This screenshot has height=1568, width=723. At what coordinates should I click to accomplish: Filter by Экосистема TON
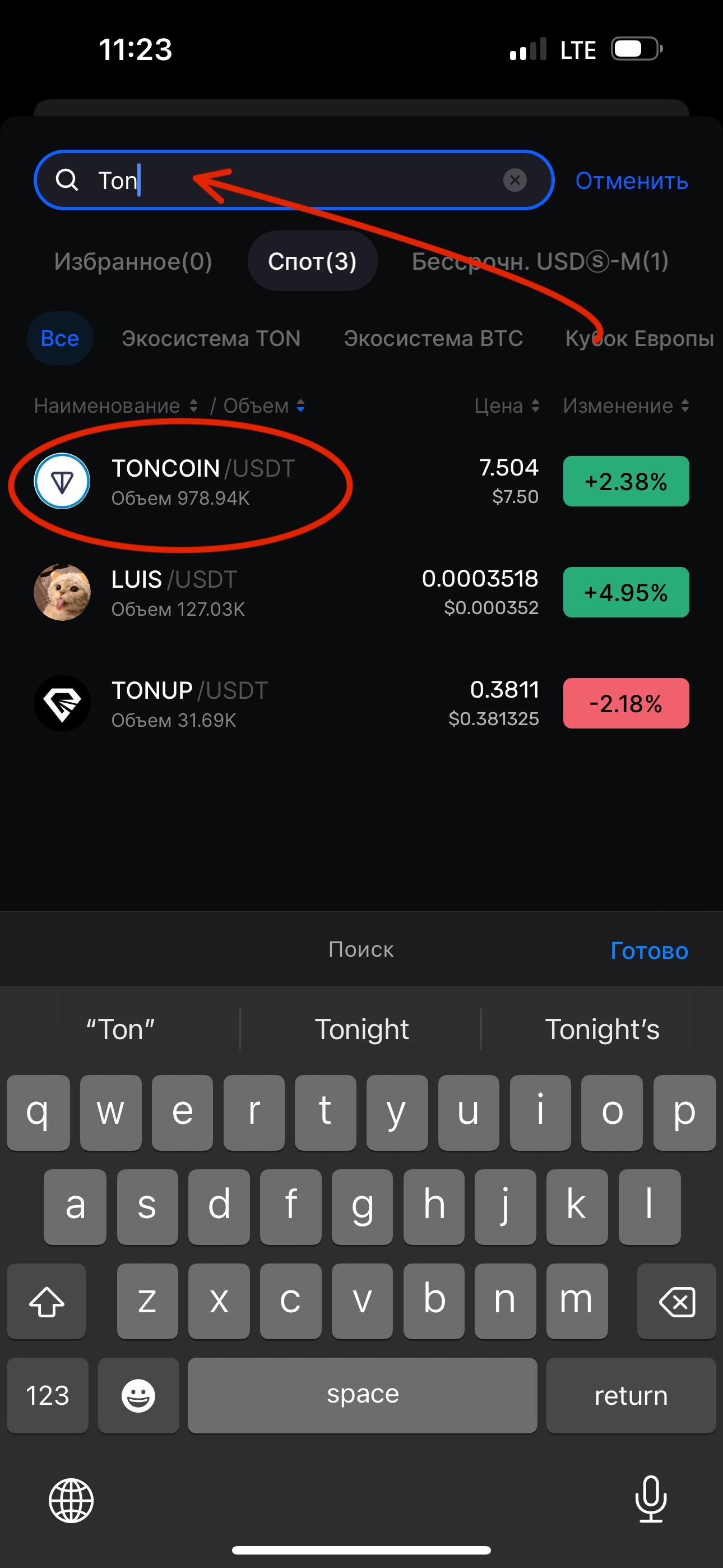pos(211,338)
